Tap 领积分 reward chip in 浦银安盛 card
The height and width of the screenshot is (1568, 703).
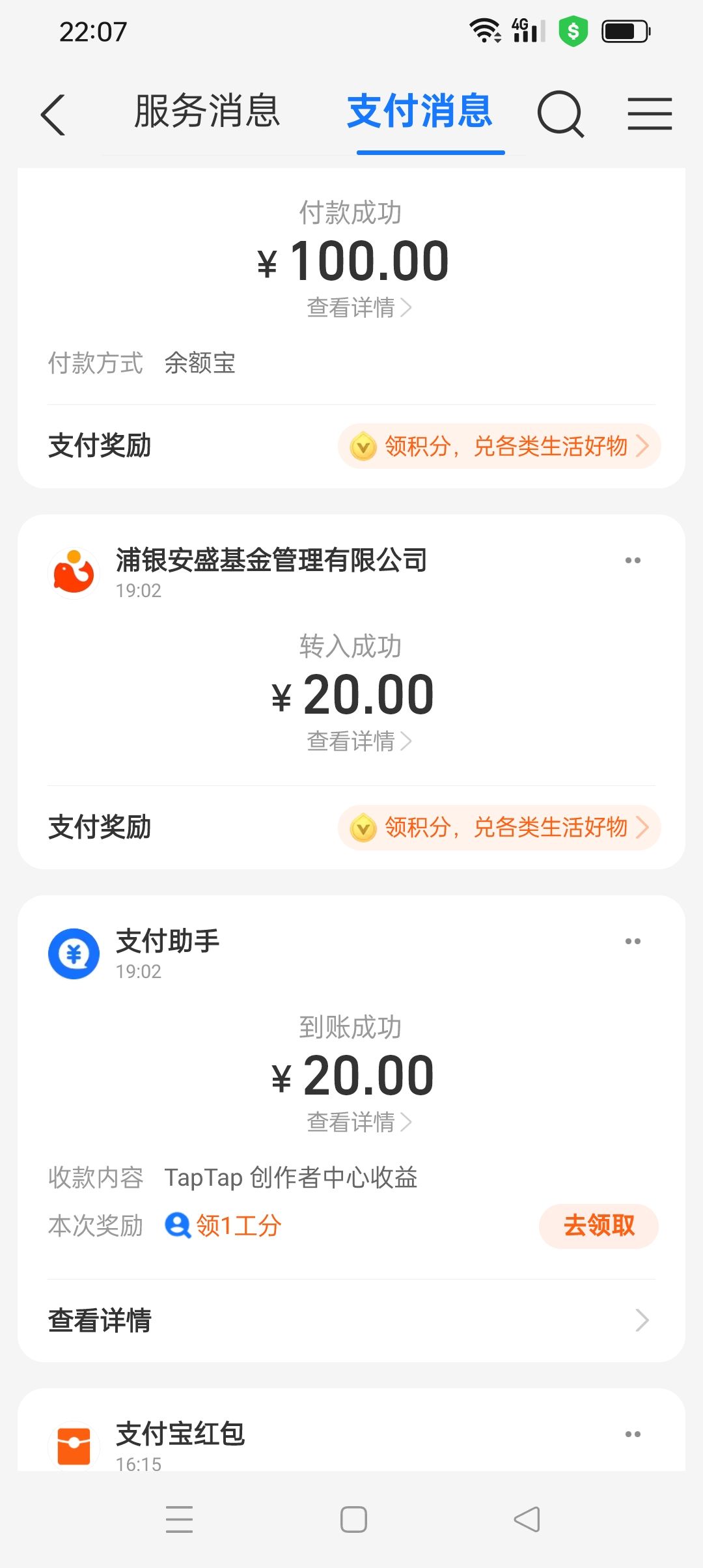499,828
